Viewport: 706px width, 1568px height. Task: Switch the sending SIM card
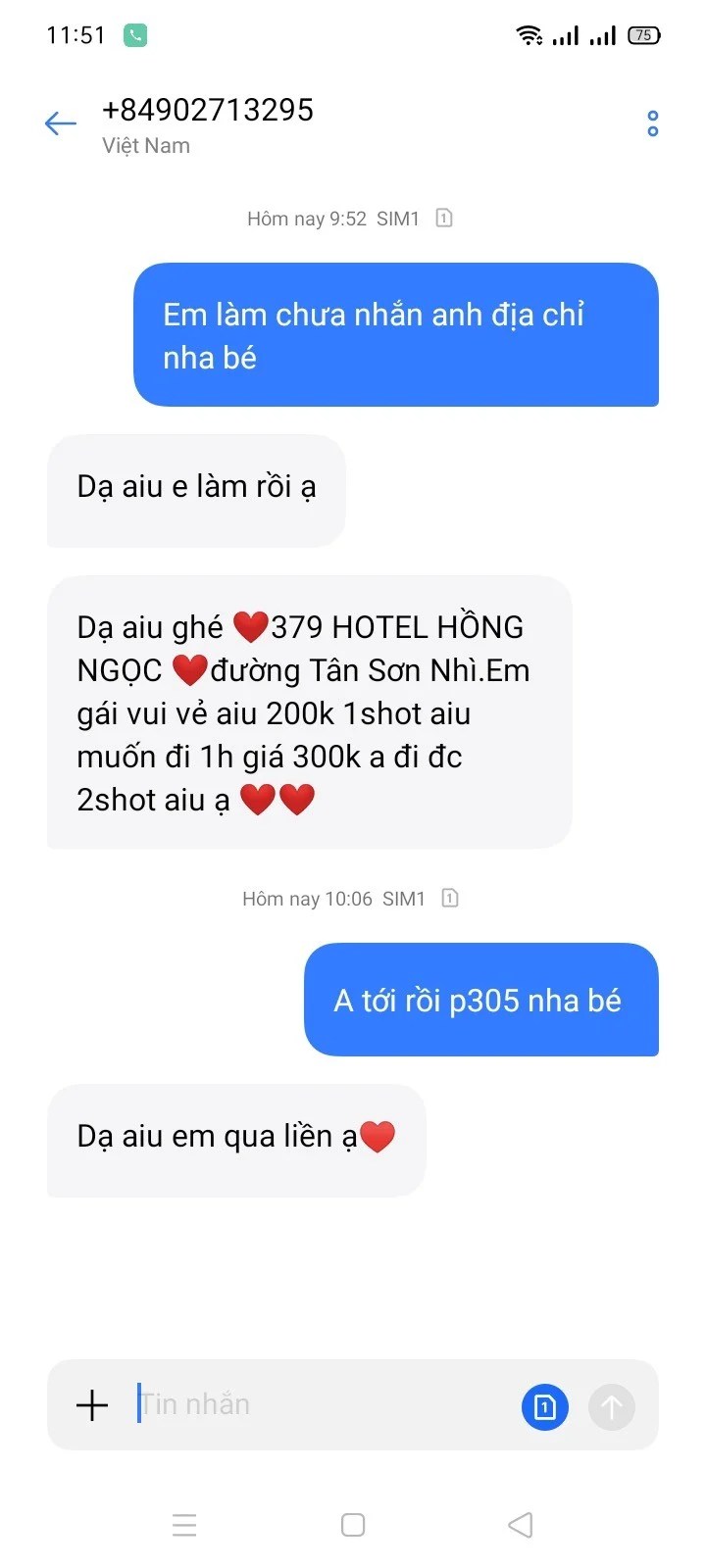[x=544, y=1407]
